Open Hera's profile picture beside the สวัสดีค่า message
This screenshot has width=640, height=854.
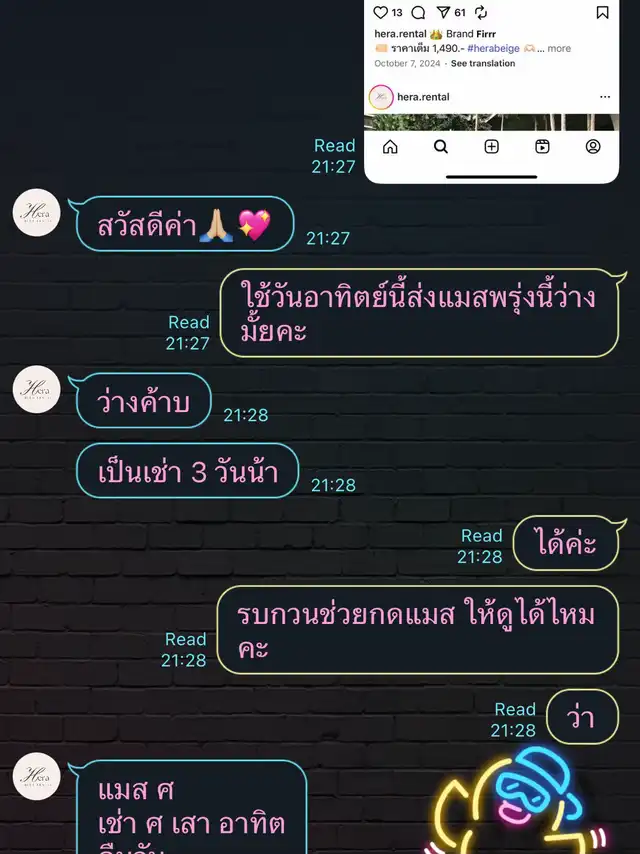(36, 212)
